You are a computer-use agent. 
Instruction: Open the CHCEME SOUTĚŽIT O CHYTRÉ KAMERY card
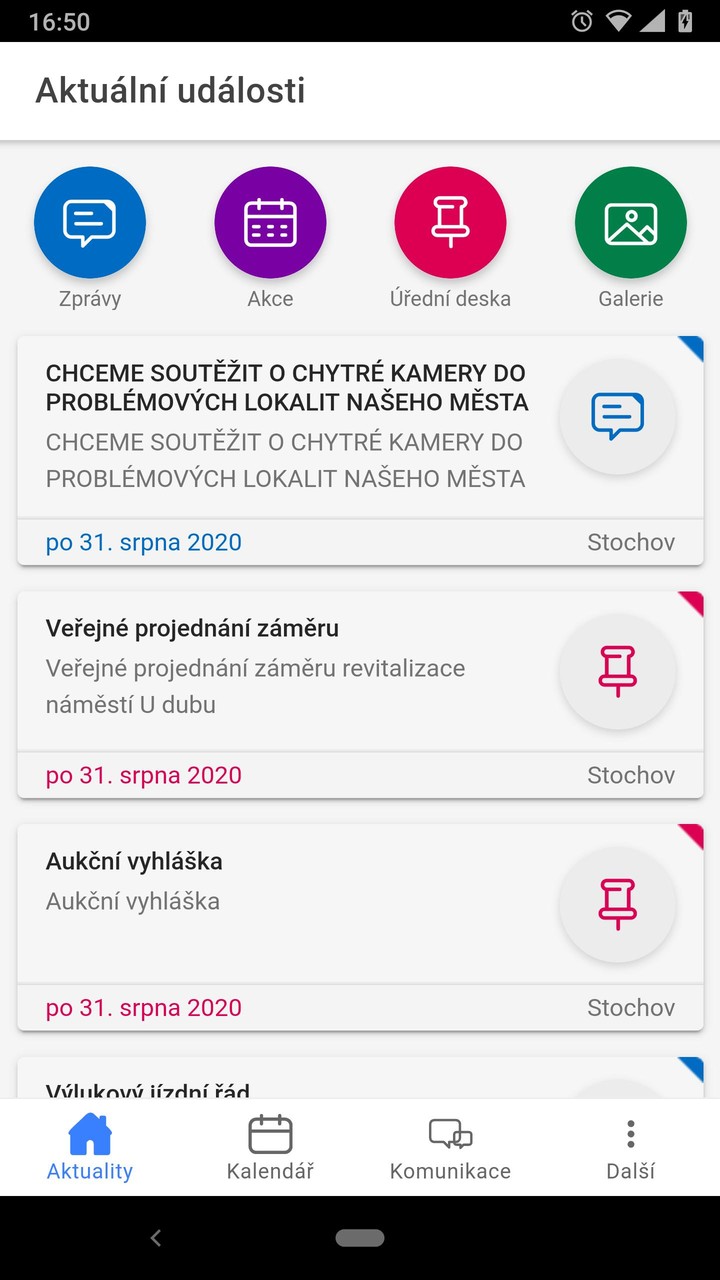pyautogui.click(x=290, y=430)
